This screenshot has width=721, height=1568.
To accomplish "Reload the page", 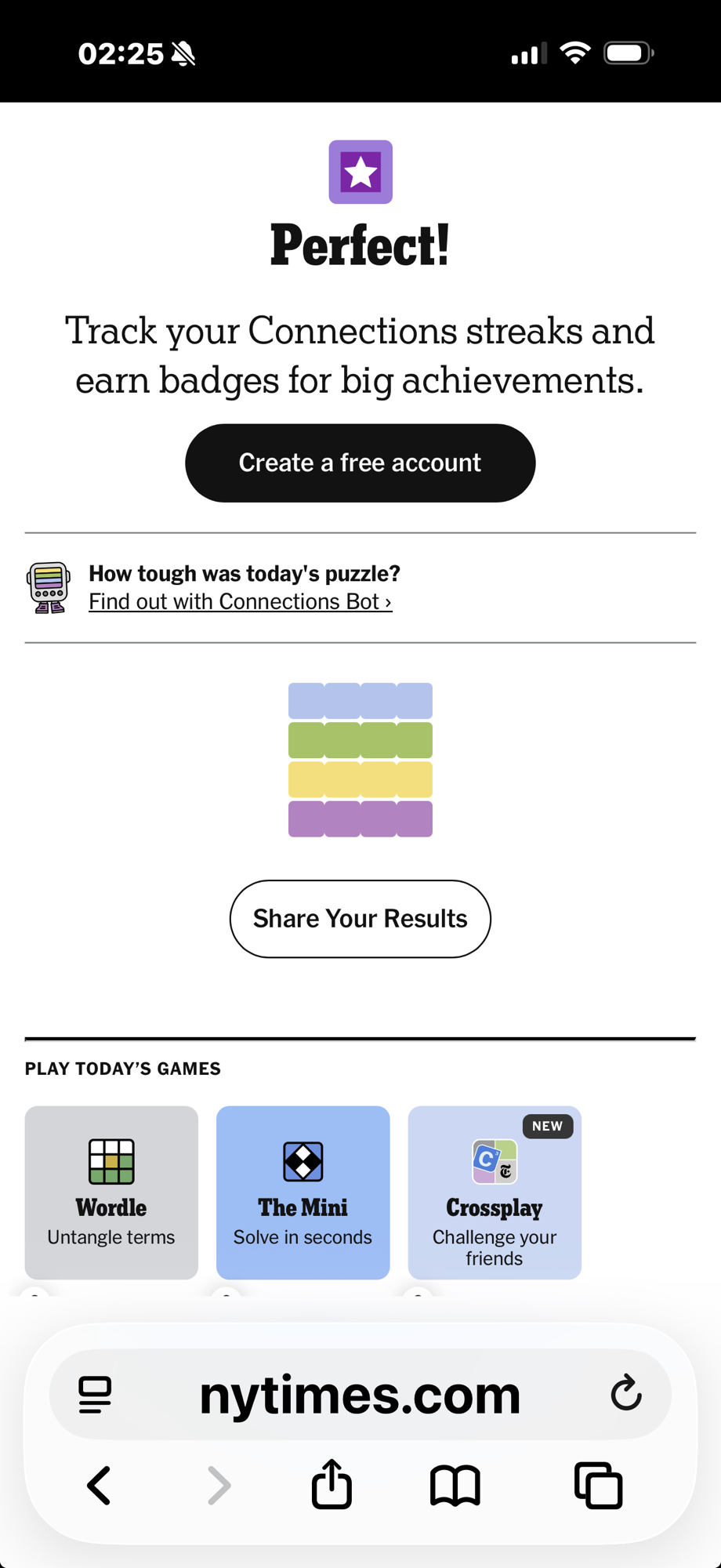I will pyautogui.click(x=625, y=1393).
